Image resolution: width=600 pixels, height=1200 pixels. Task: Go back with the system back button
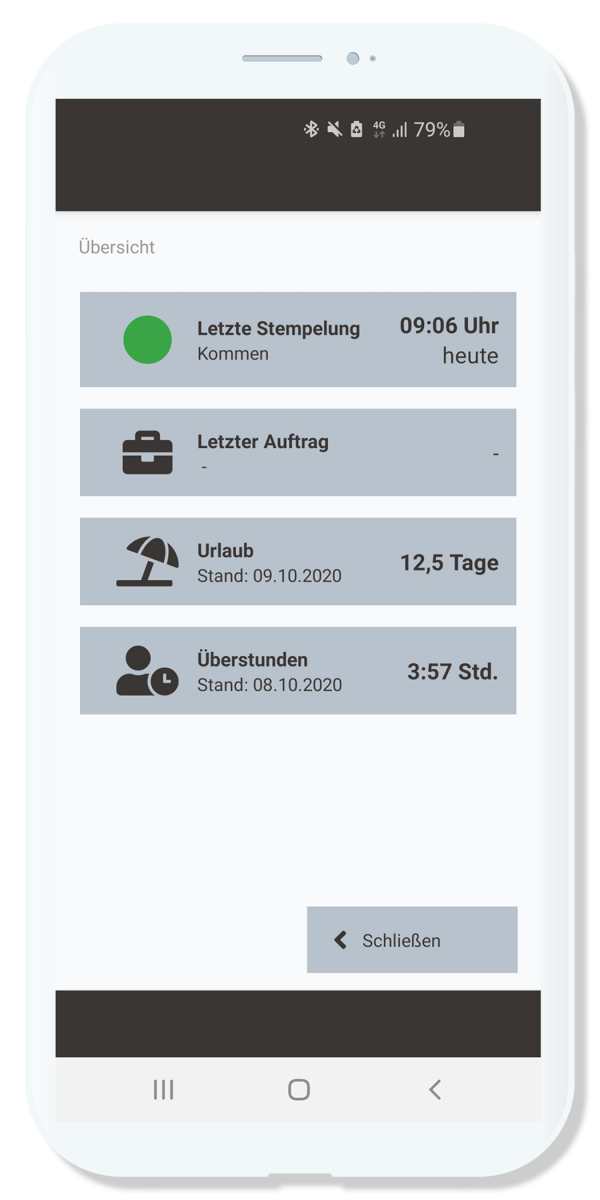pos(434,1090)
